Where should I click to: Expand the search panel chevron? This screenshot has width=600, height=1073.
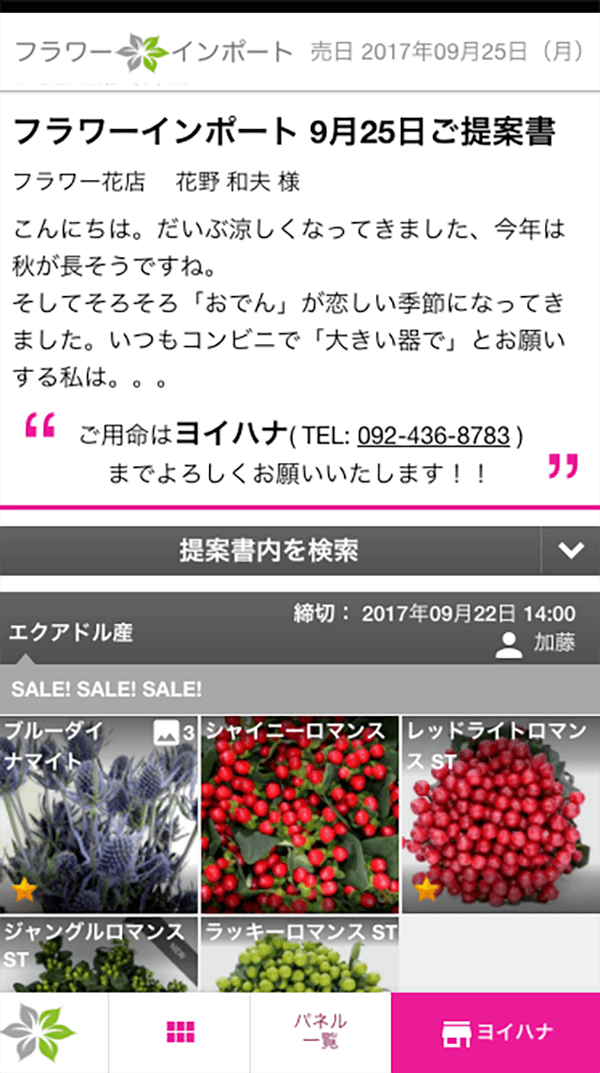coord(571,550)
